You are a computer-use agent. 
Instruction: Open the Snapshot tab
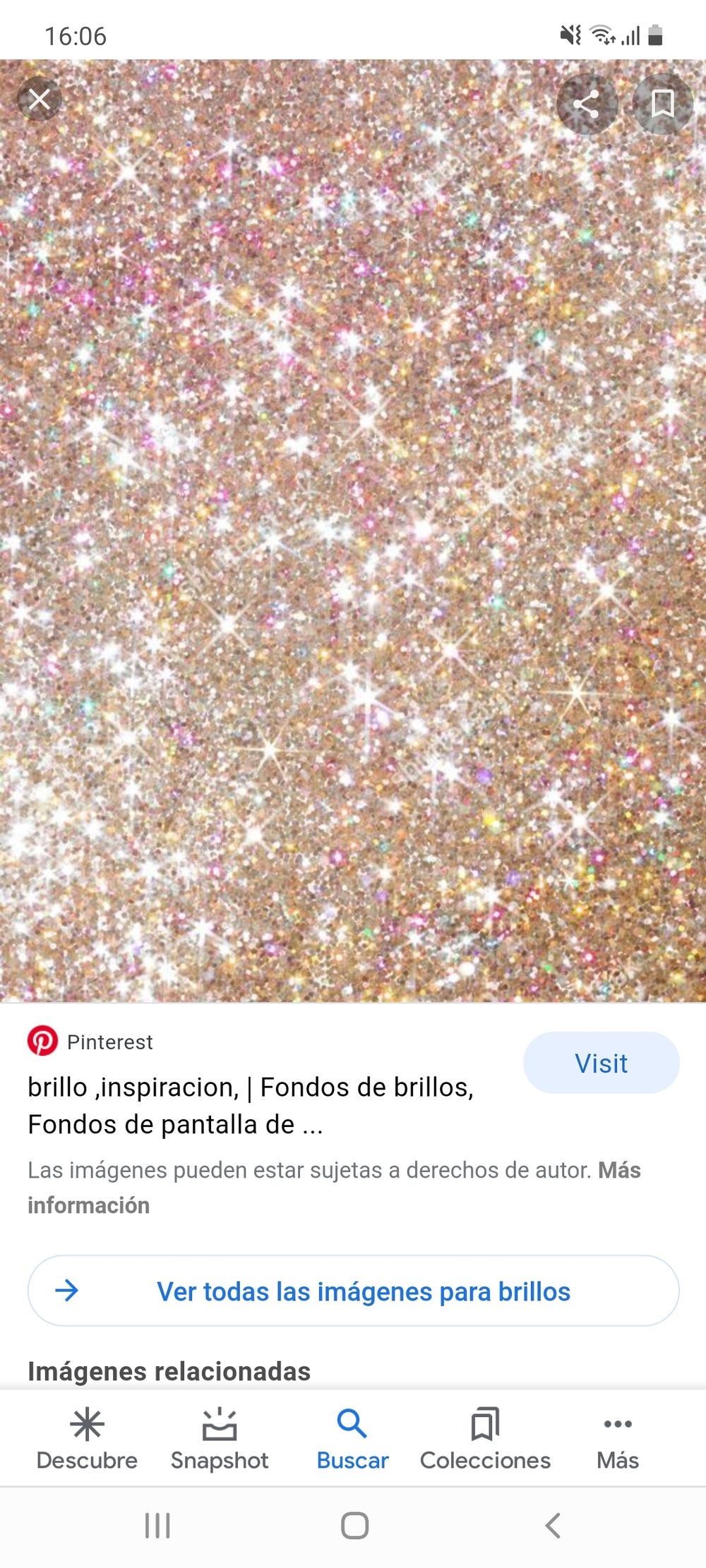point(220,1440)
